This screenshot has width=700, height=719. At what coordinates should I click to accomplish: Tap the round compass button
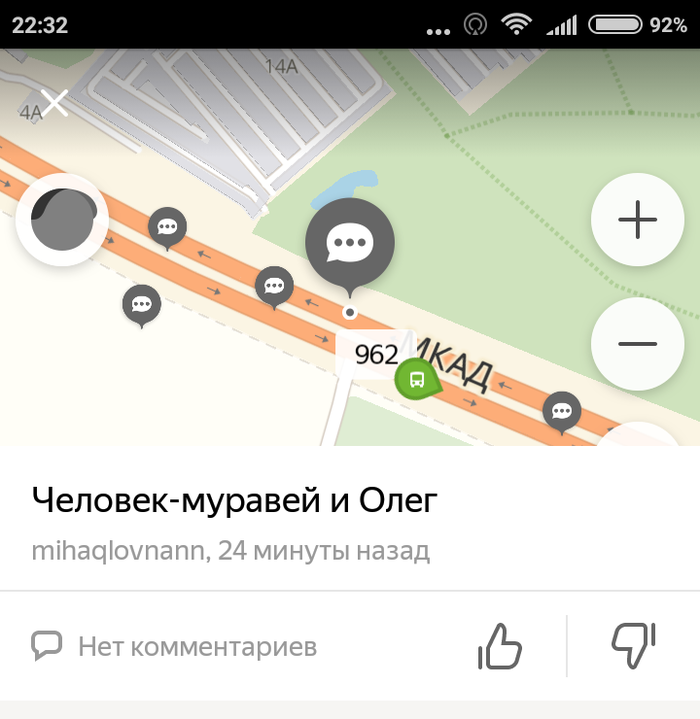pos(62,220)
